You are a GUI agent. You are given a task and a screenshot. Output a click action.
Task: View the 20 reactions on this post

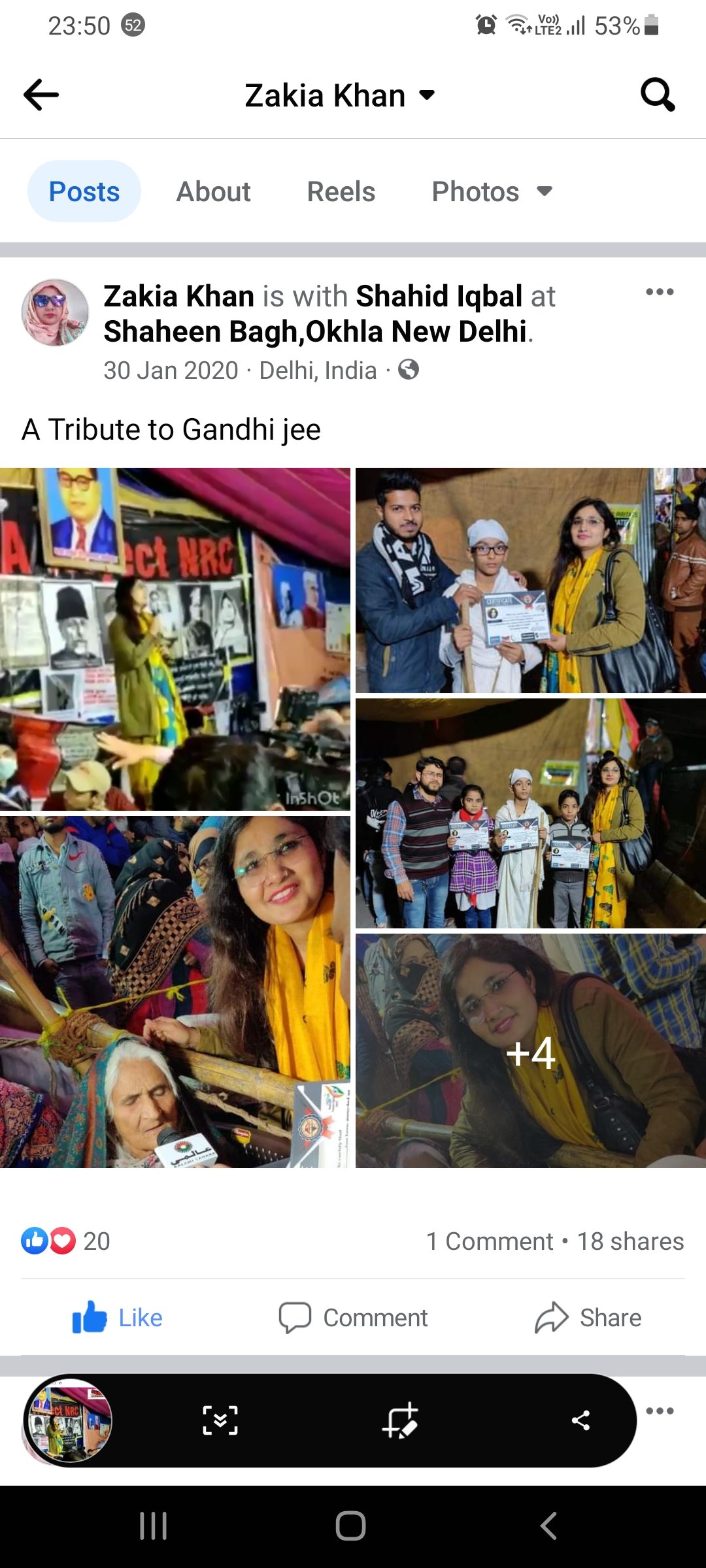(x=66, y=1241)
